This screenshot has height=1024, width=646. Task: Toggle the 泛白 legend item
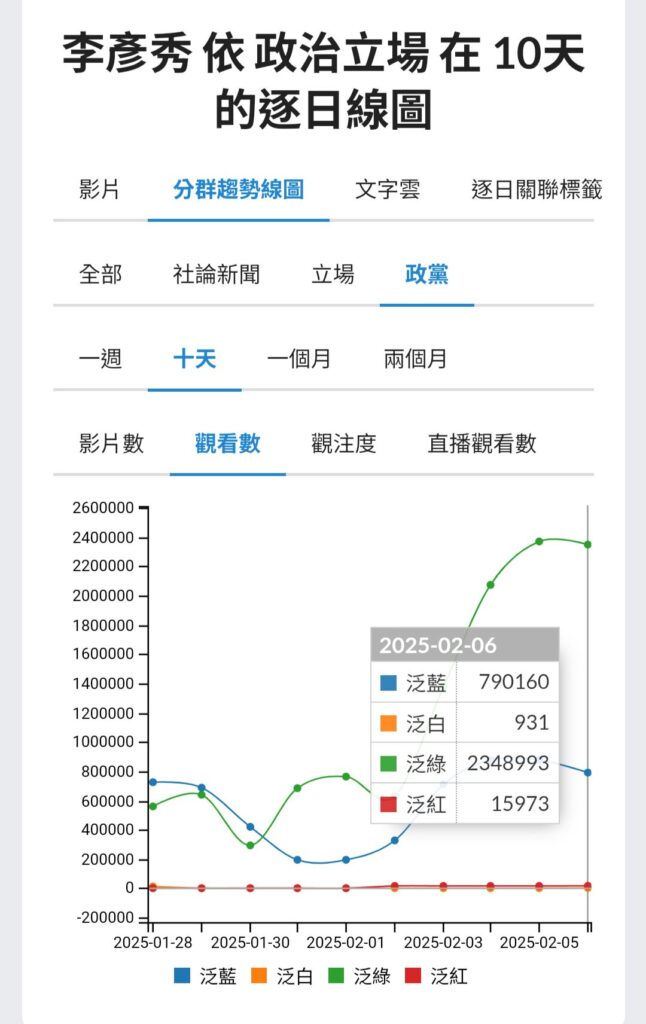(282, 976)
